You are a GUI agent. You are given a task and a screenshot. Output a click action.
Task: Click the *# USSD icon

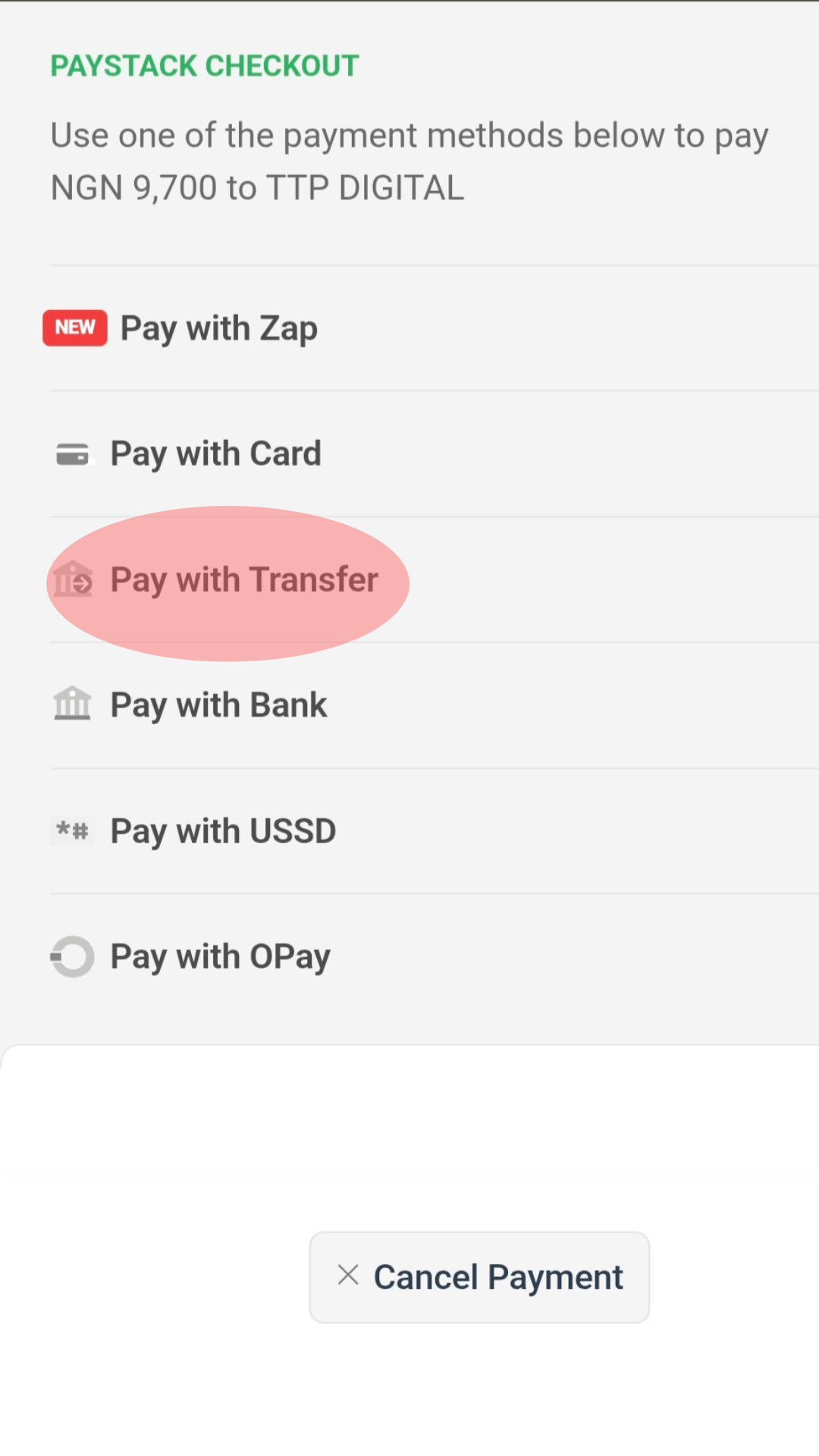pos(72,830)
